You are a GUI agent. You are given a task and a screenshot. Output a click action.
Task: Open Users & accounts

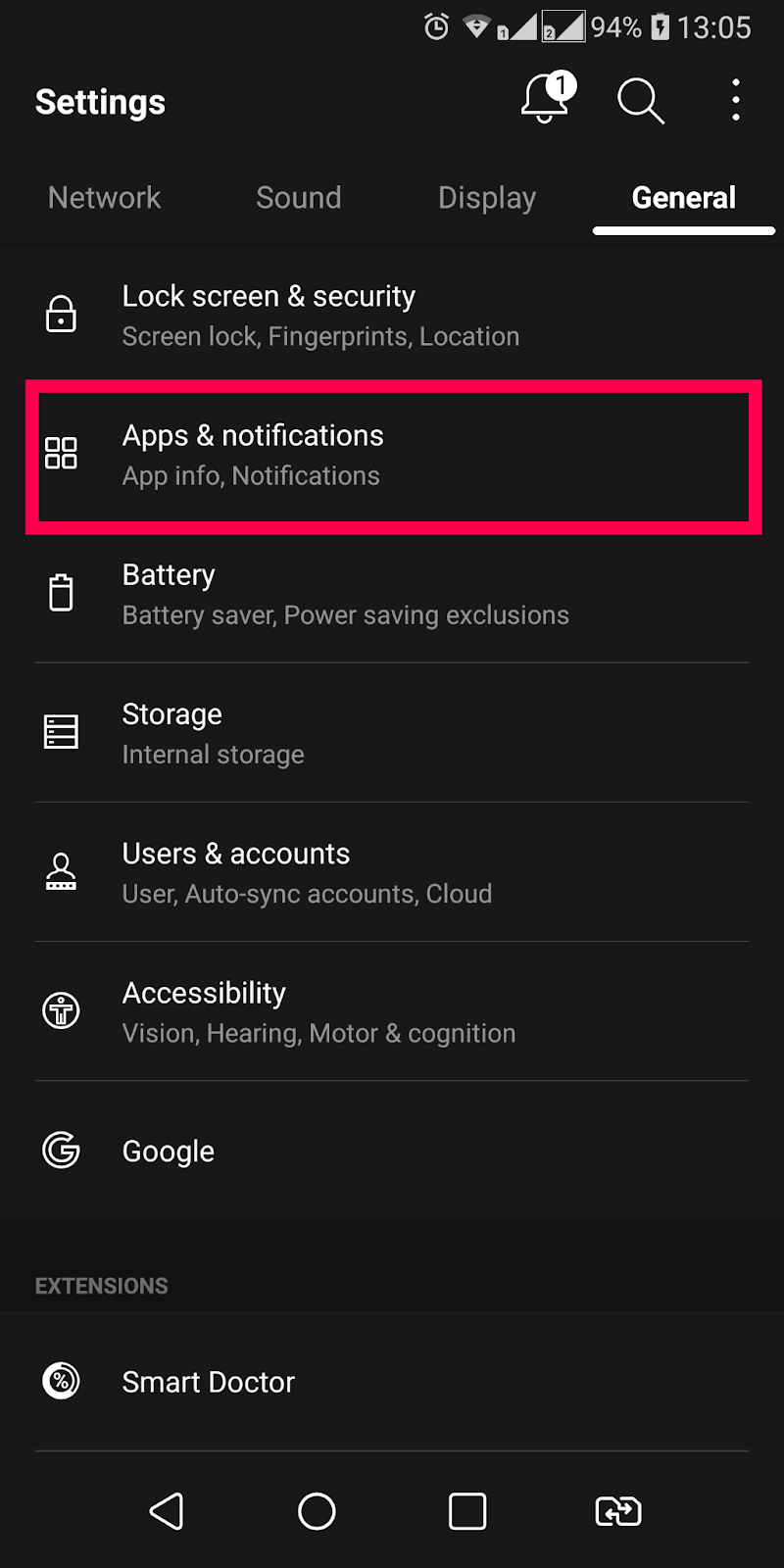pyautogui.click(x=392, y=872)
